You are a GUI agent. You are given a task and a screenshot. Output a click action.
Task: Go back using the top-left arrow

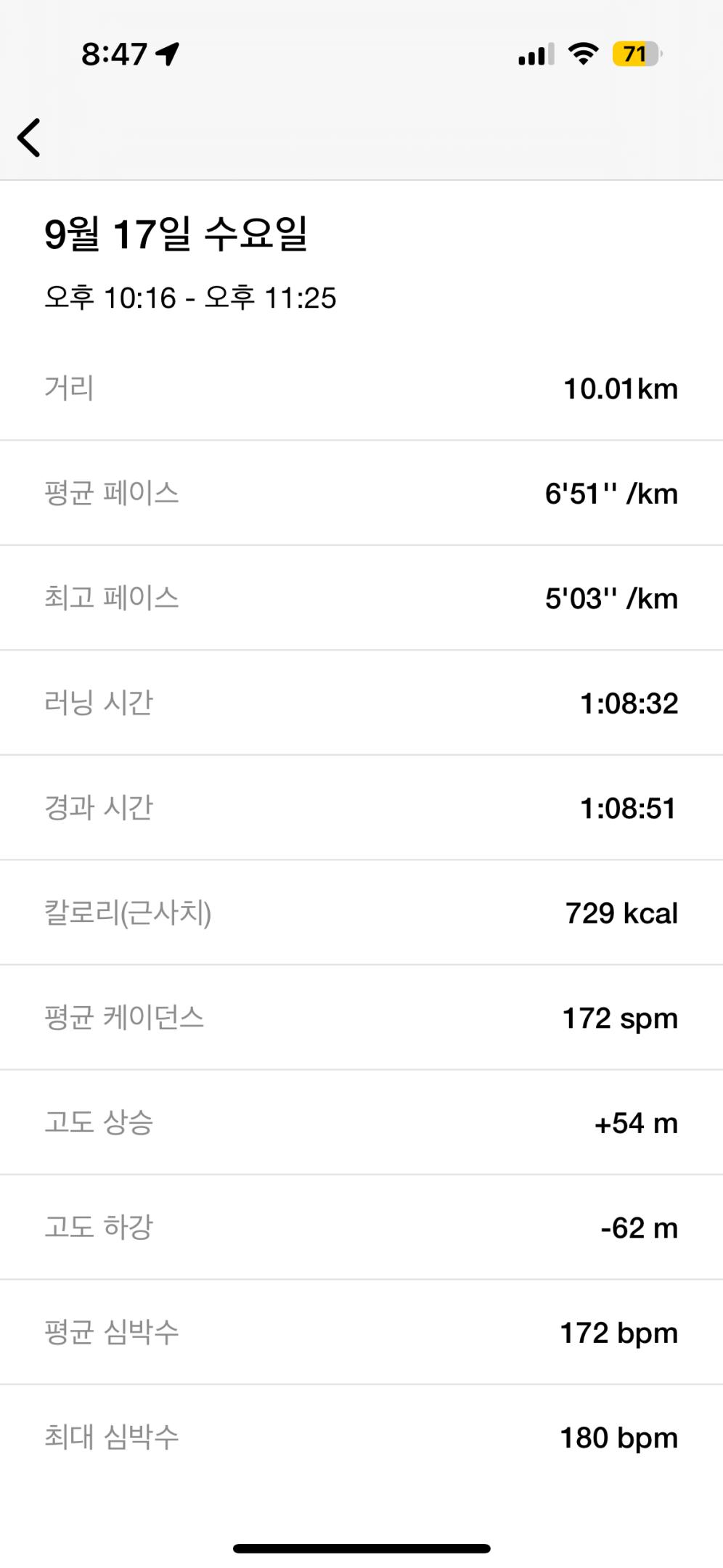click(x=29, y=138)
